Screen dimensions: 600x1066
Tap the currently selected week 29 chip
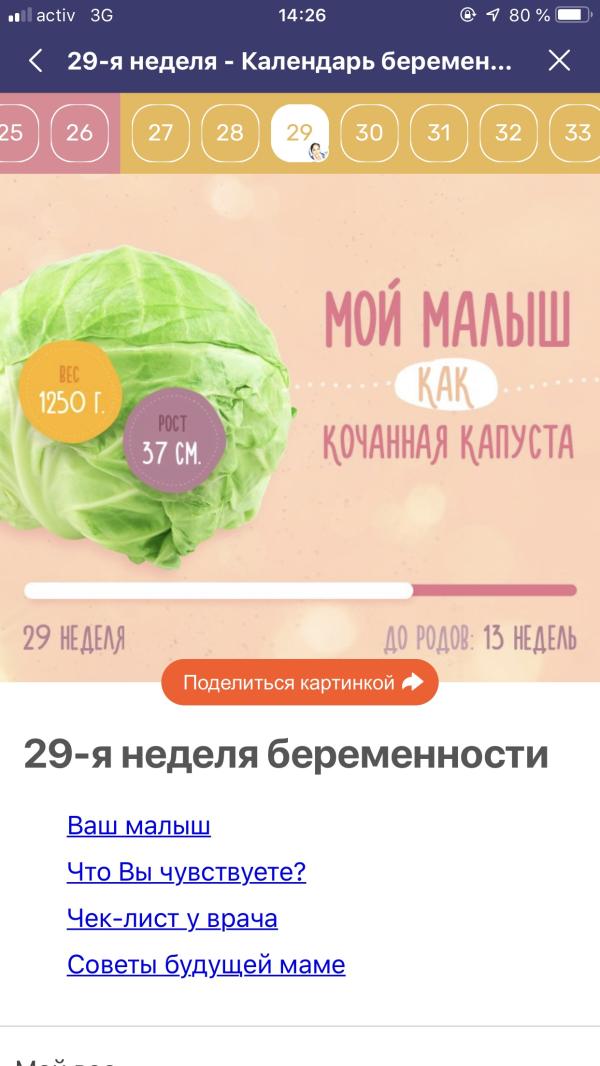[x=300, y=133]
